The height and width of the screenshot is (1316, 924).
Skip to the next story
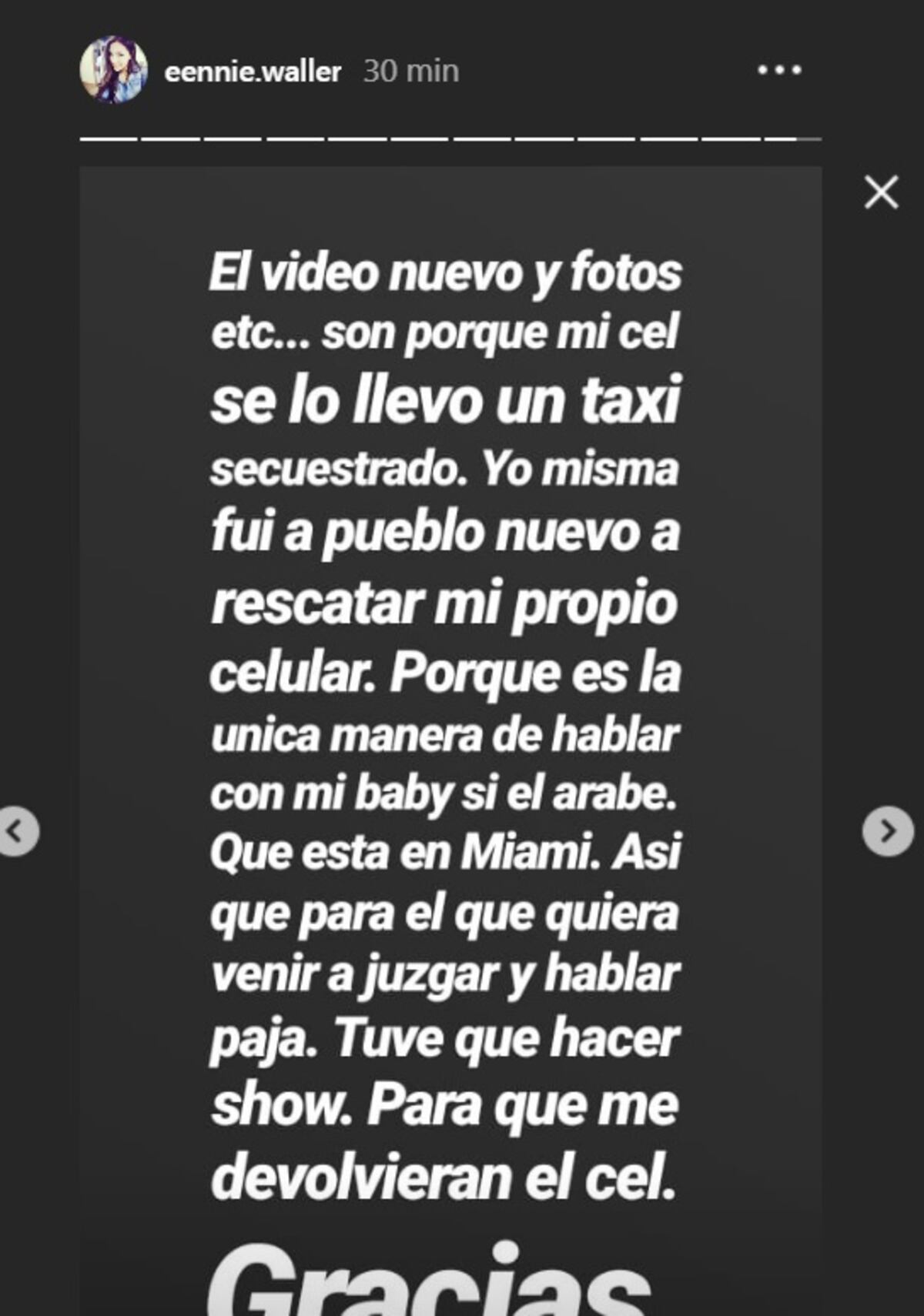point(887,831)
